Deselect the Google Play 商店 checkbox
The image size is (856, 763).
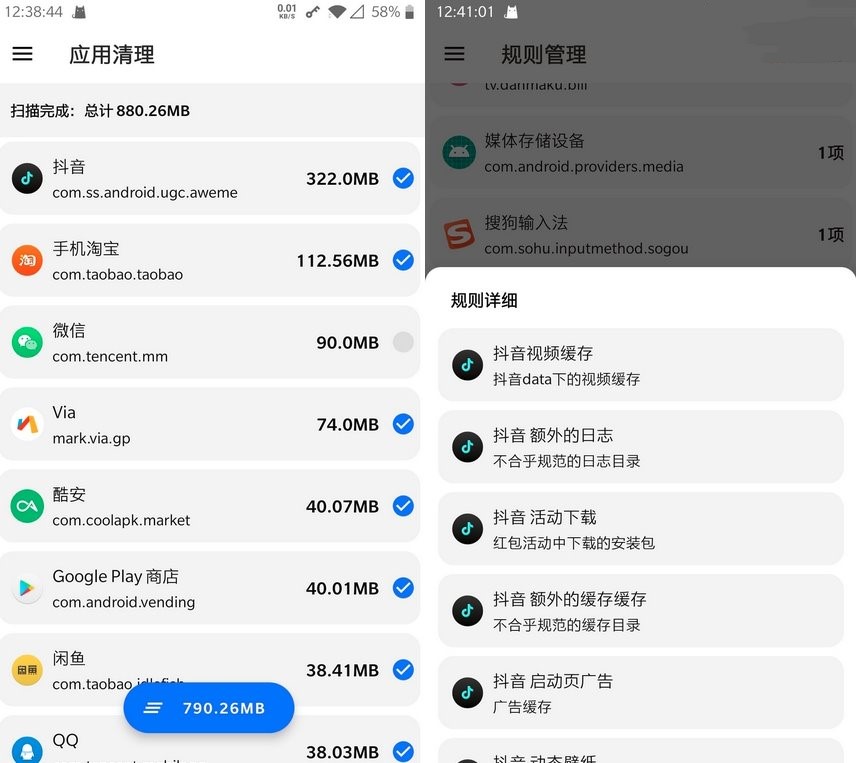[x=403, y=588]
